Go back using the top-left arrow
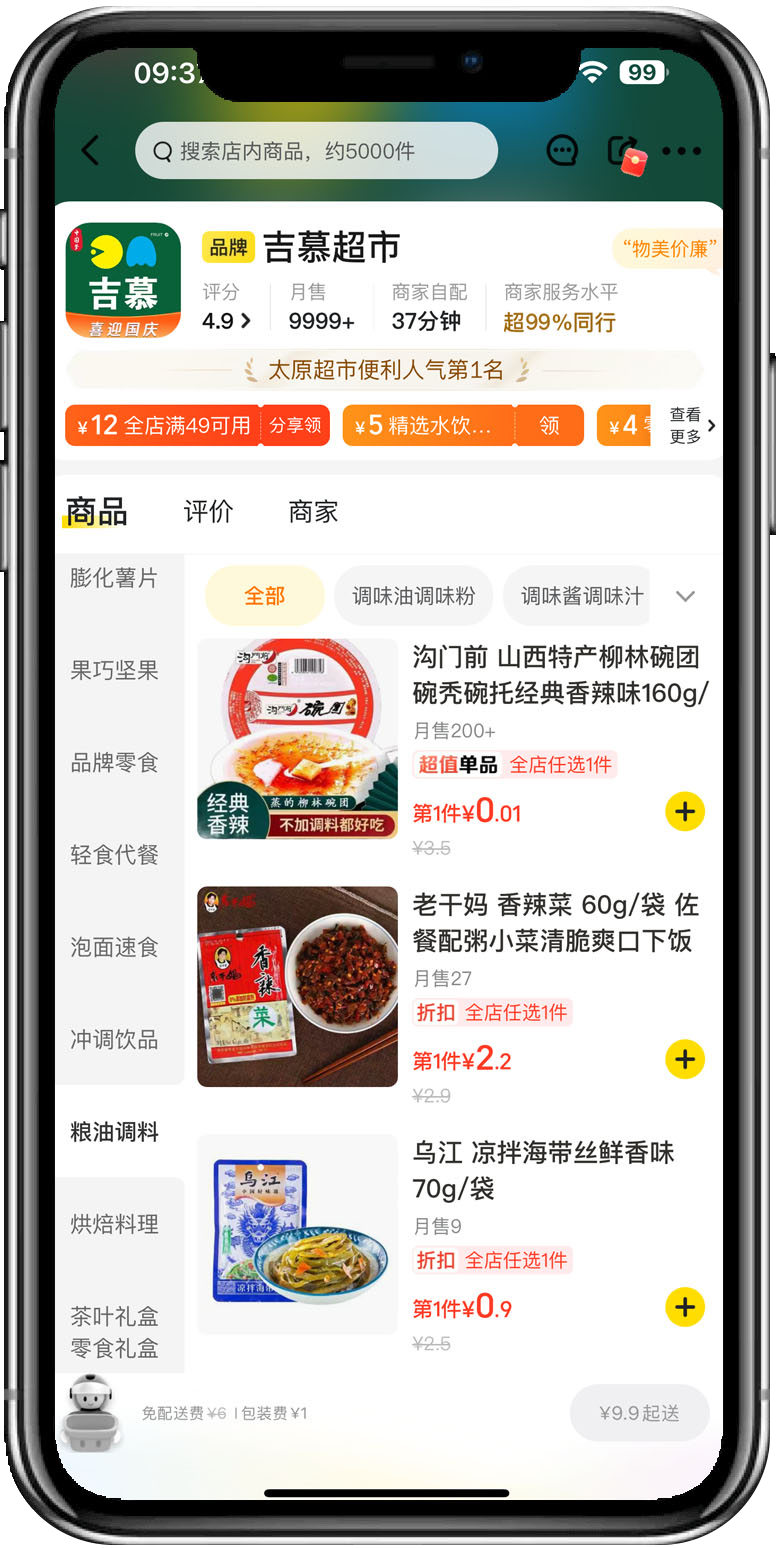 coord(91,151)
